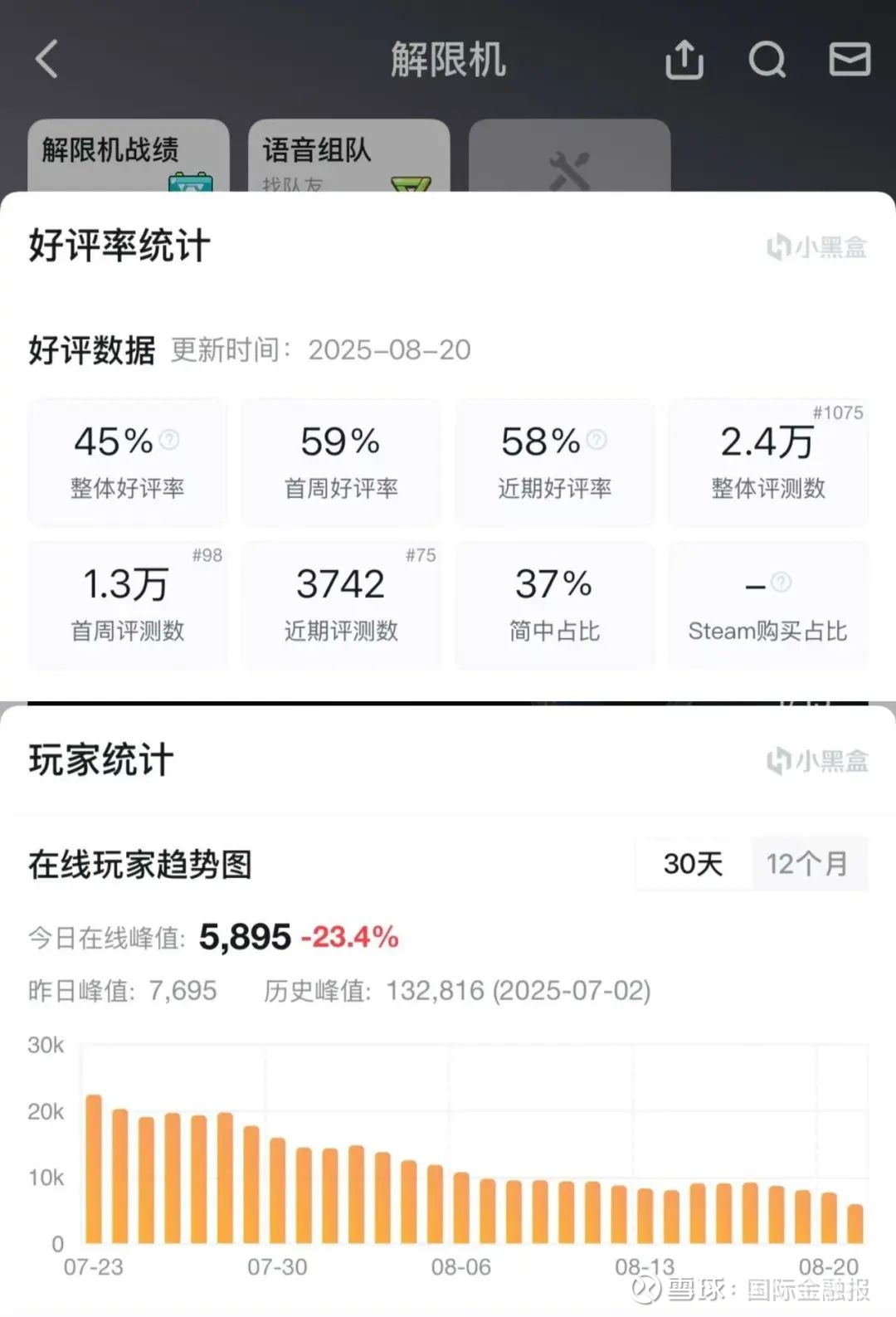Tap help icon above Steam购买占比

click(781, 582)
